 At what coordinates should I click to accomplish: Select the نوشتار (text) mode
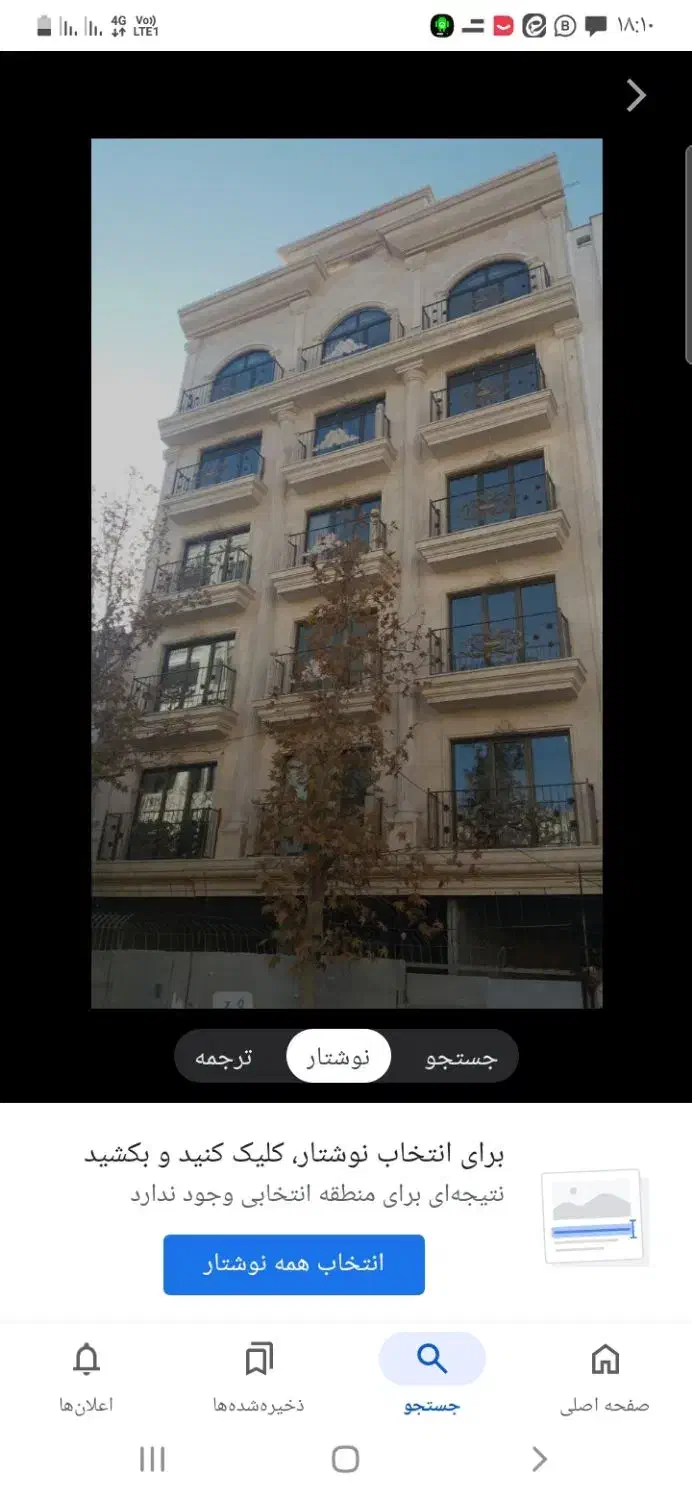pyautogui.click(x=338, y=1057)
